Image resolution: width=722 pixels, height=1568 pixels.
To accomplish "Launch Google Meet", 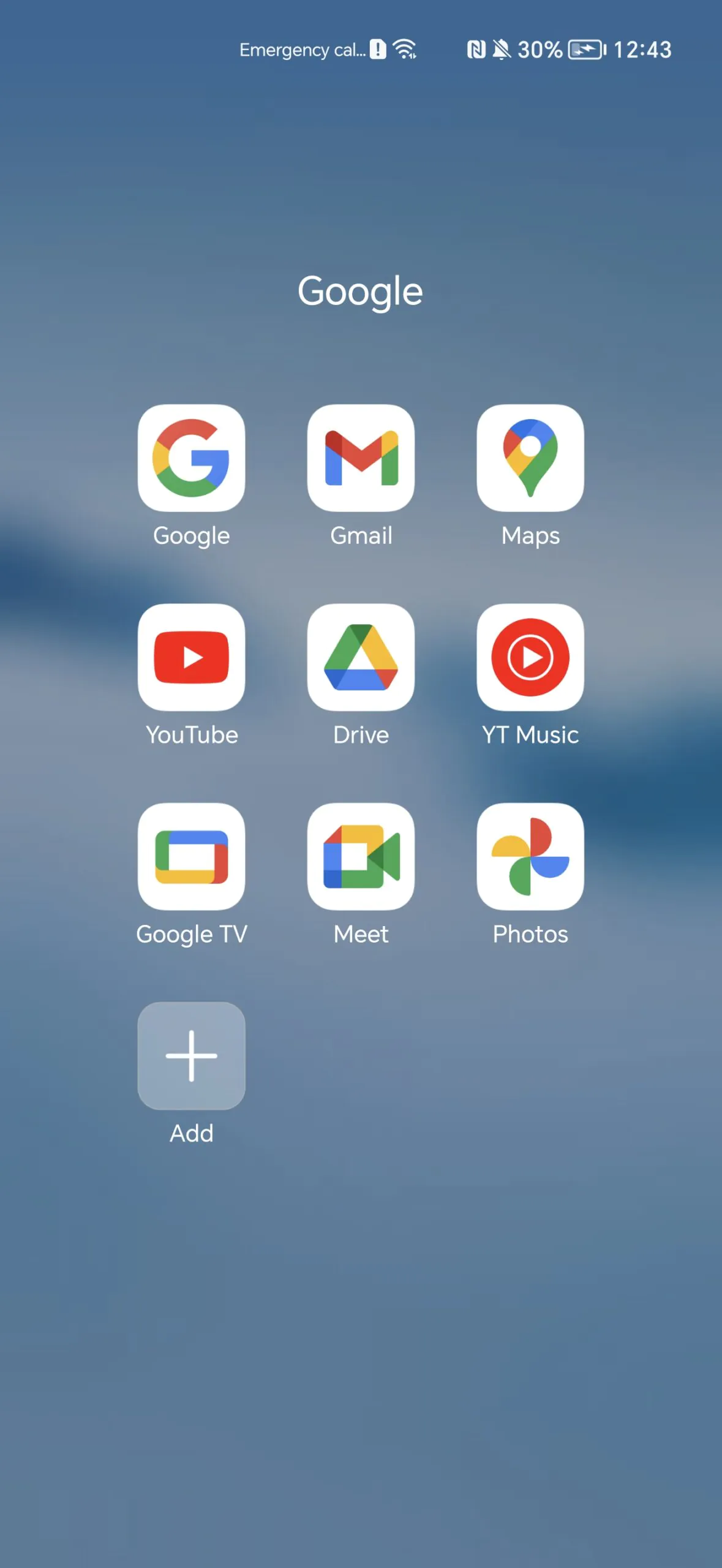I will click(x=361, y=856).
